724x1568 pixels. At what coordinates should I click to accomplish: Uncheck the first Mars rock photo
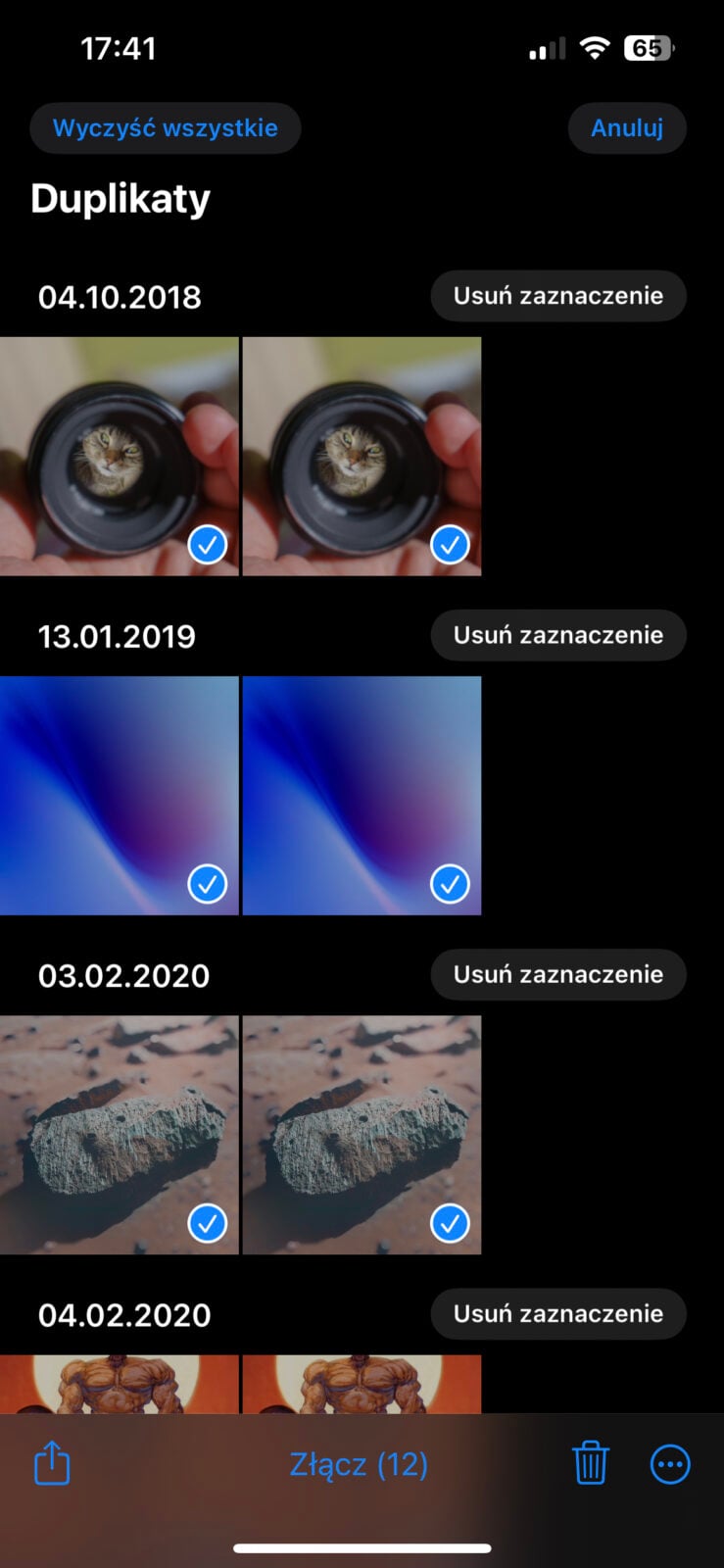(207, 1223)
